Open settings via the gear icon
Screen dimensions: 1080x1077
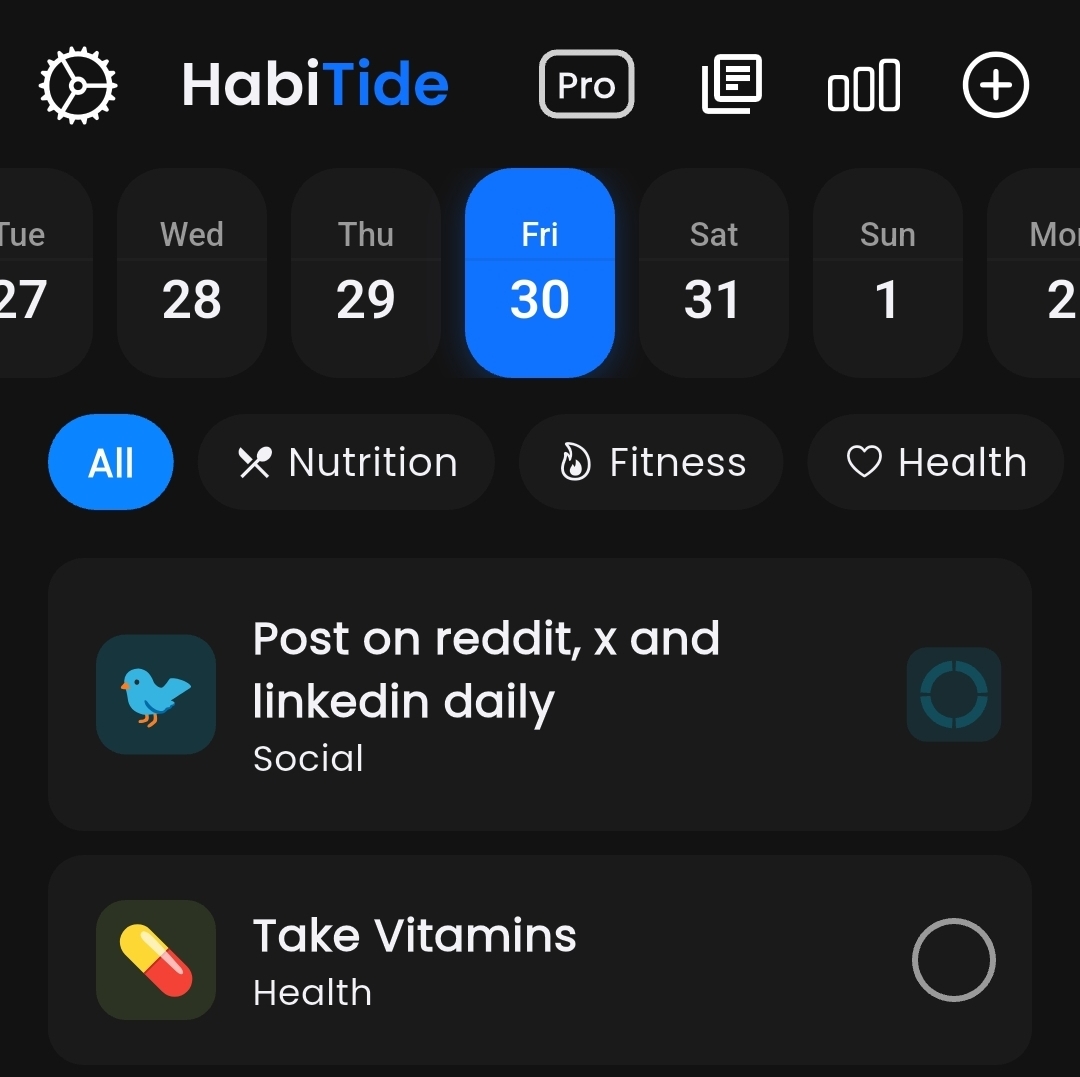(77, 86)
